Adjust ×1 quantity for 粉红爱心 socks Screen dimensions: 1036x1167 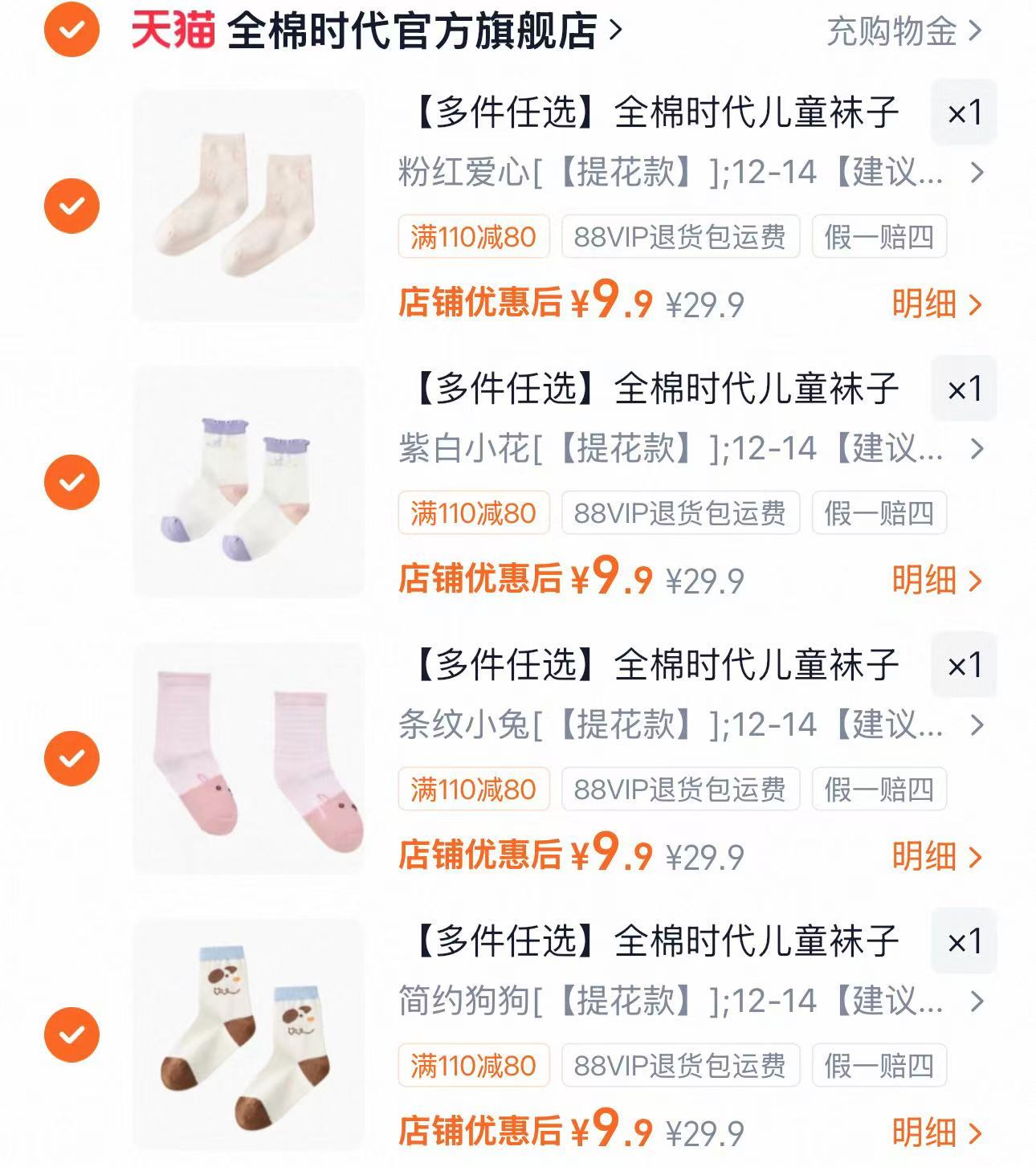964,112
